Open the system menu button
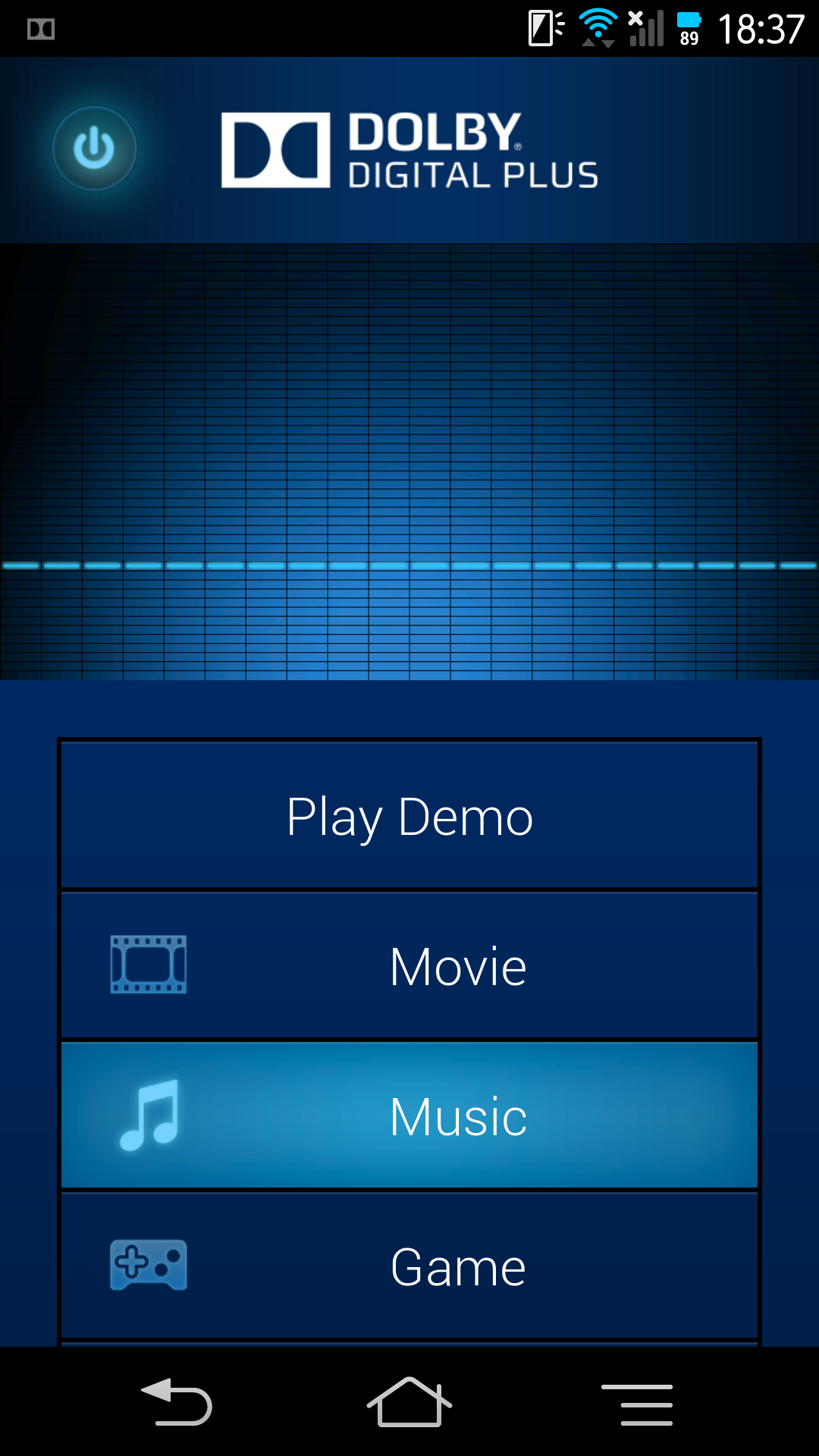Image resolution: width=819 pixels, height=1456 pixels. [637, 1404]
